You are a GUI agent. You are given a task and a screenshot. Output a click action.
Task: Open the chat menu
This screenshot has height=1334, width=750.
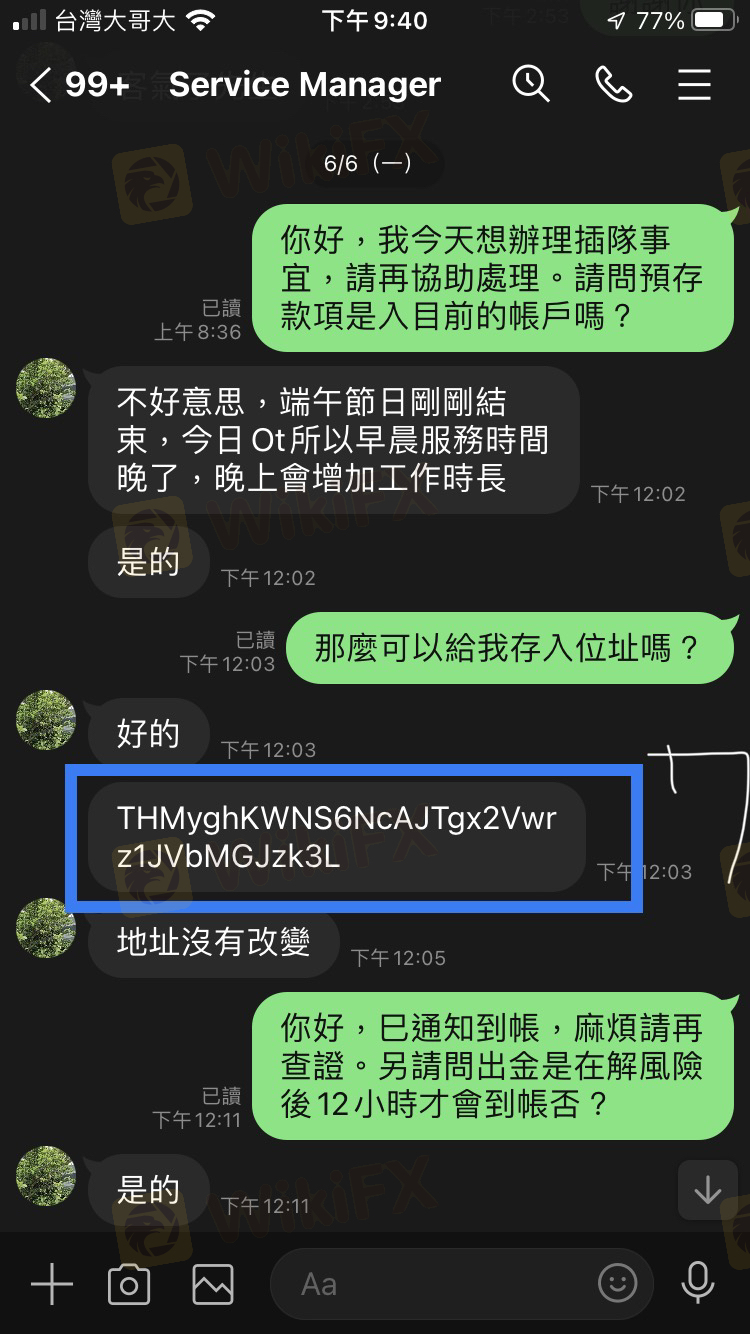pos(694,85)
